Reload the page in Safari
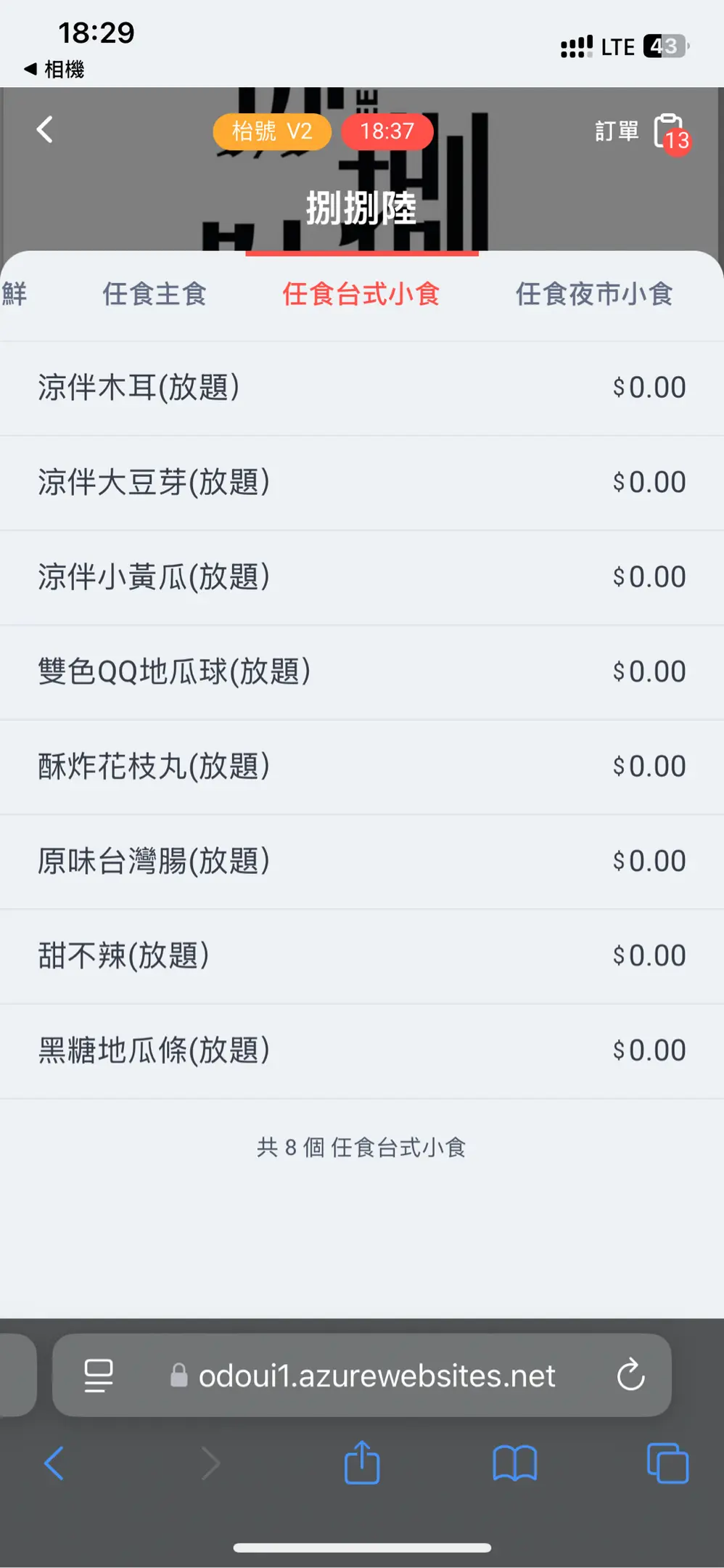 [630, 1374]
